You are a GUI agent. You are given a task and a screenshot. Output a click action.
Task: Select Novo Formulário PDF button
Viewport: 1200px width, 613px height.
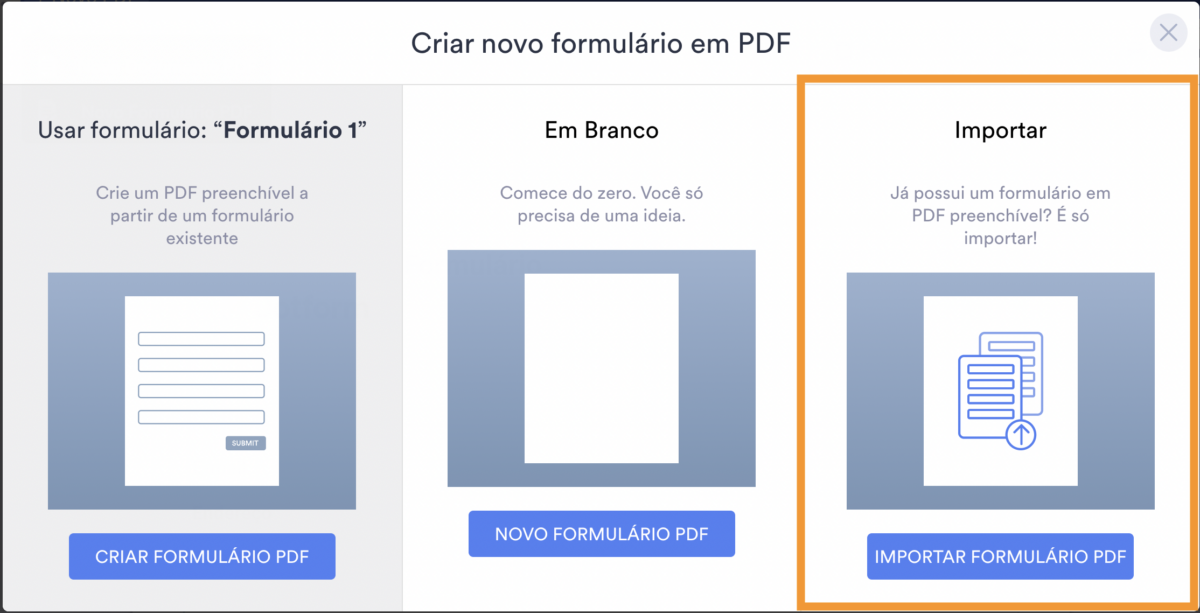601,534
